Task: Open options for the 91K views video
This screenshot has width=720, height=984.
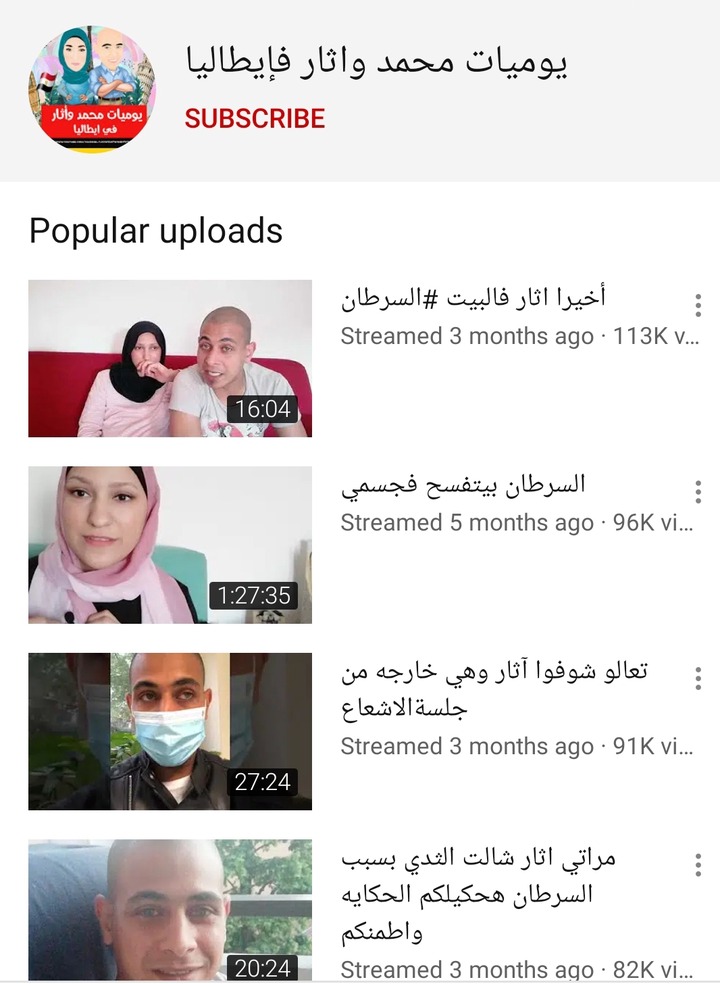Action: [x=698, y=678]
